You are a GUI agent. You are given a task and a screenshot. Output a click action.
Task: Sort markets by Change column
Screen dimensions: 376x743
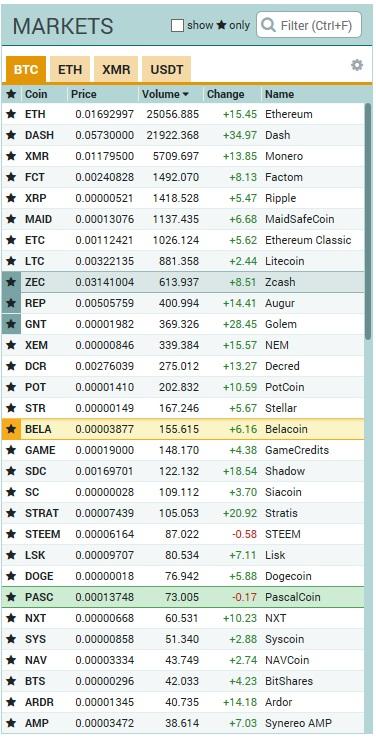(226, 94)
